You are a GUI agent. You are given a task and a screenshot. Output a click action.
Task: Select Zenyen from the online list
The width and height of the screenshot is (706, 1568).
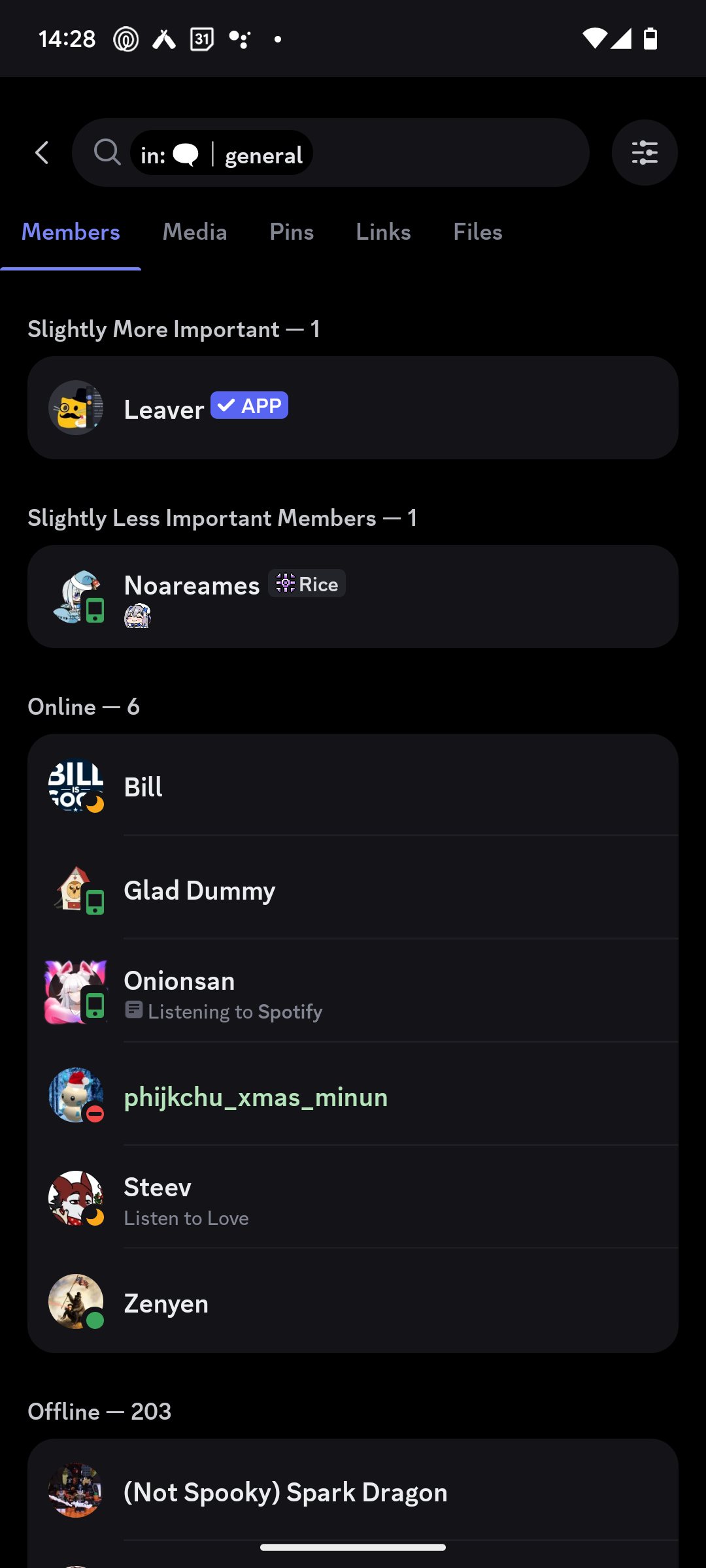point(353,1302)
